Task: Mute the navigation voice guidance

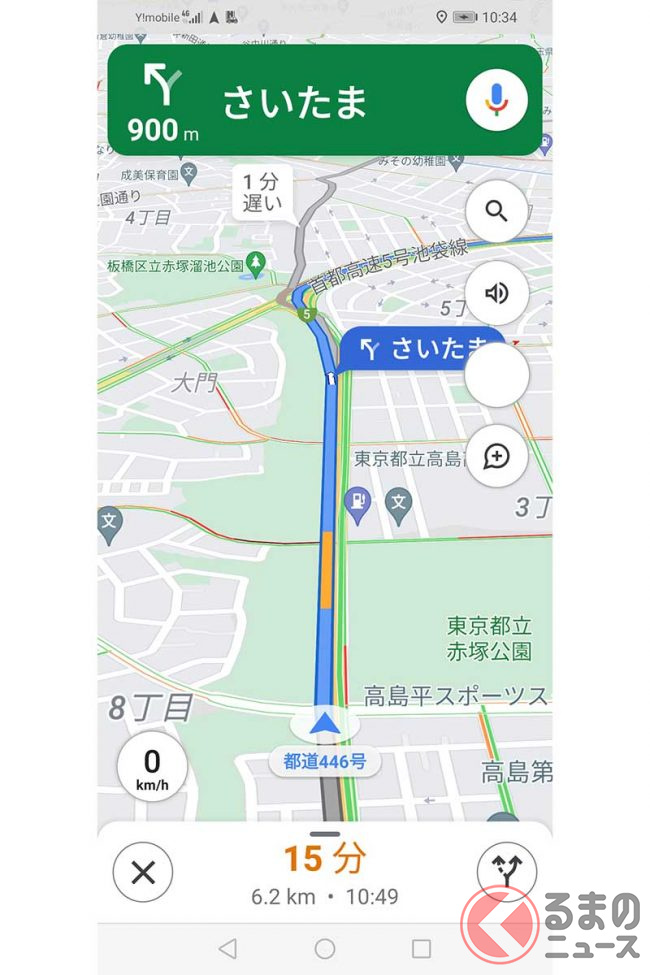Action: pyautogui.click(x=496, y=294)
